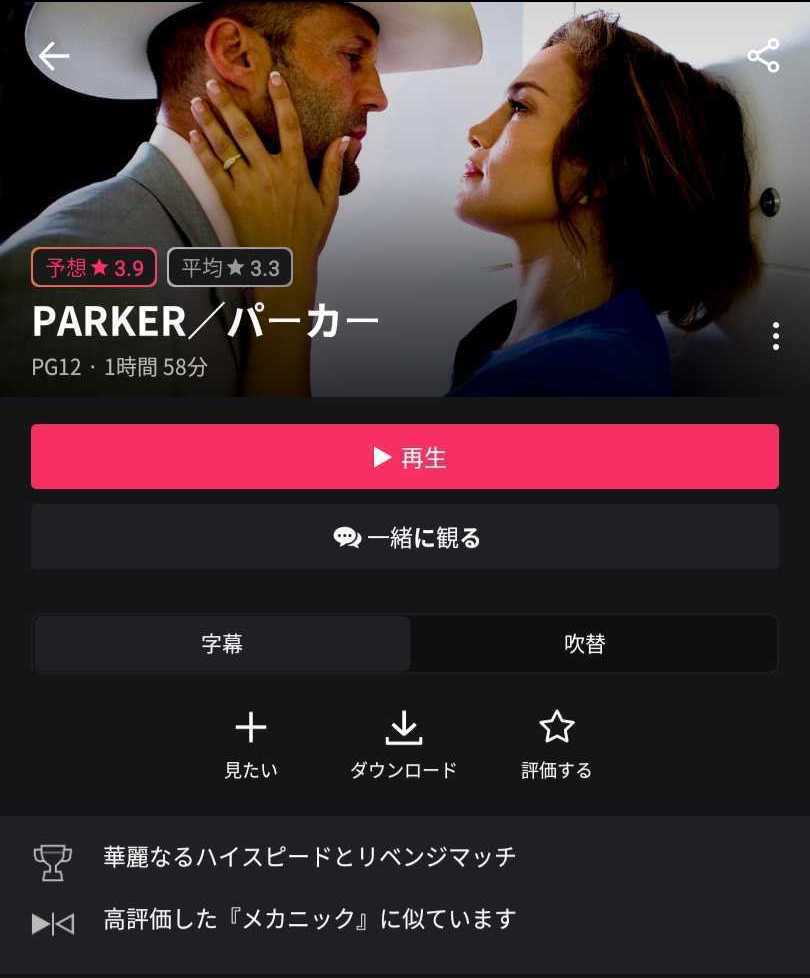Add movie to 見たい watchlist
This screenshot has height=978, width=810.
[251, 743]
